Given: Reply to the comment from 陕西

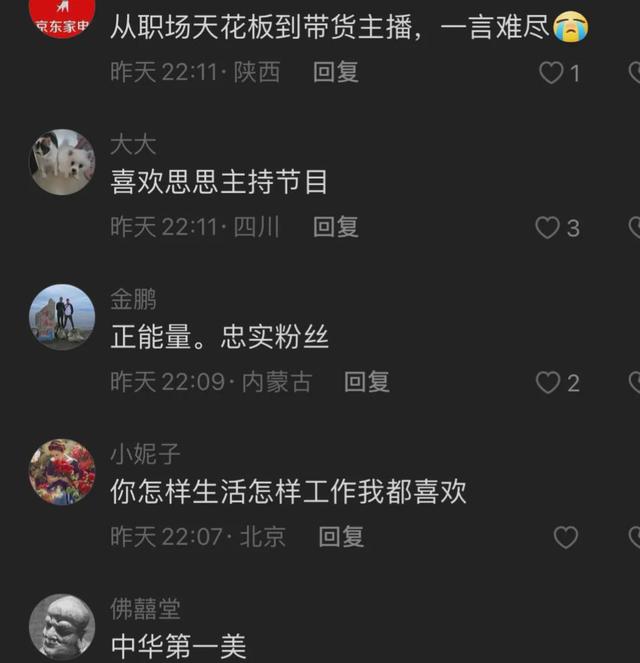Looking at the screenshot, I should tap(336, 72).
